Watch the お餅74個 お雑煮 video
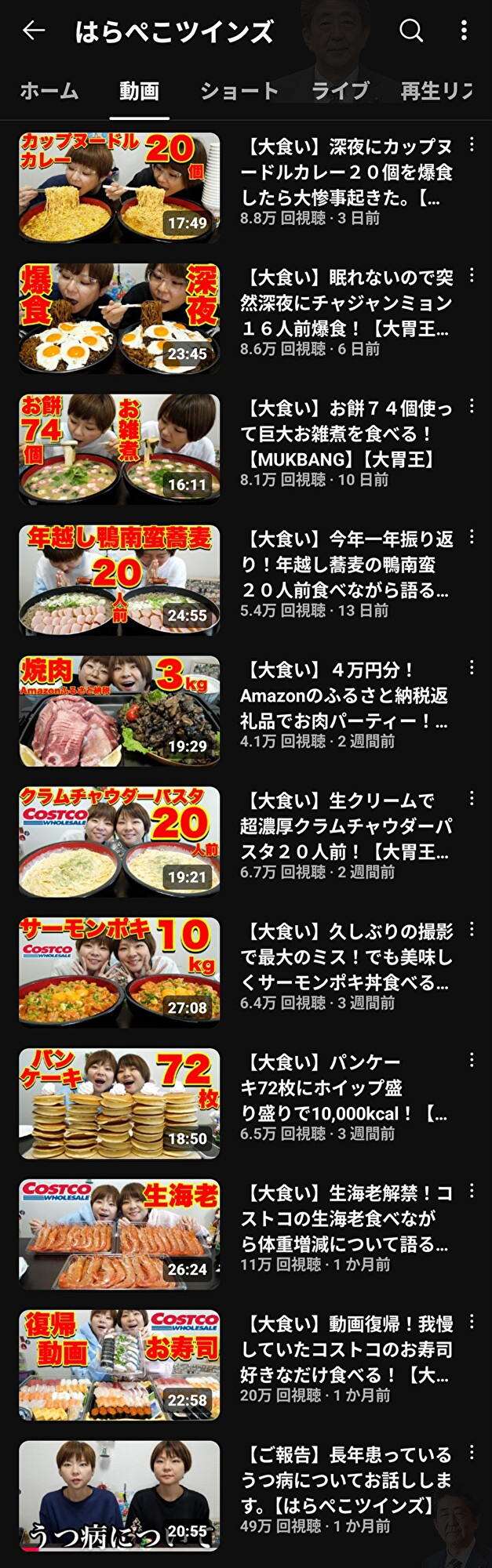This screenshot has width=492, height=1568. tap(119, 449)
